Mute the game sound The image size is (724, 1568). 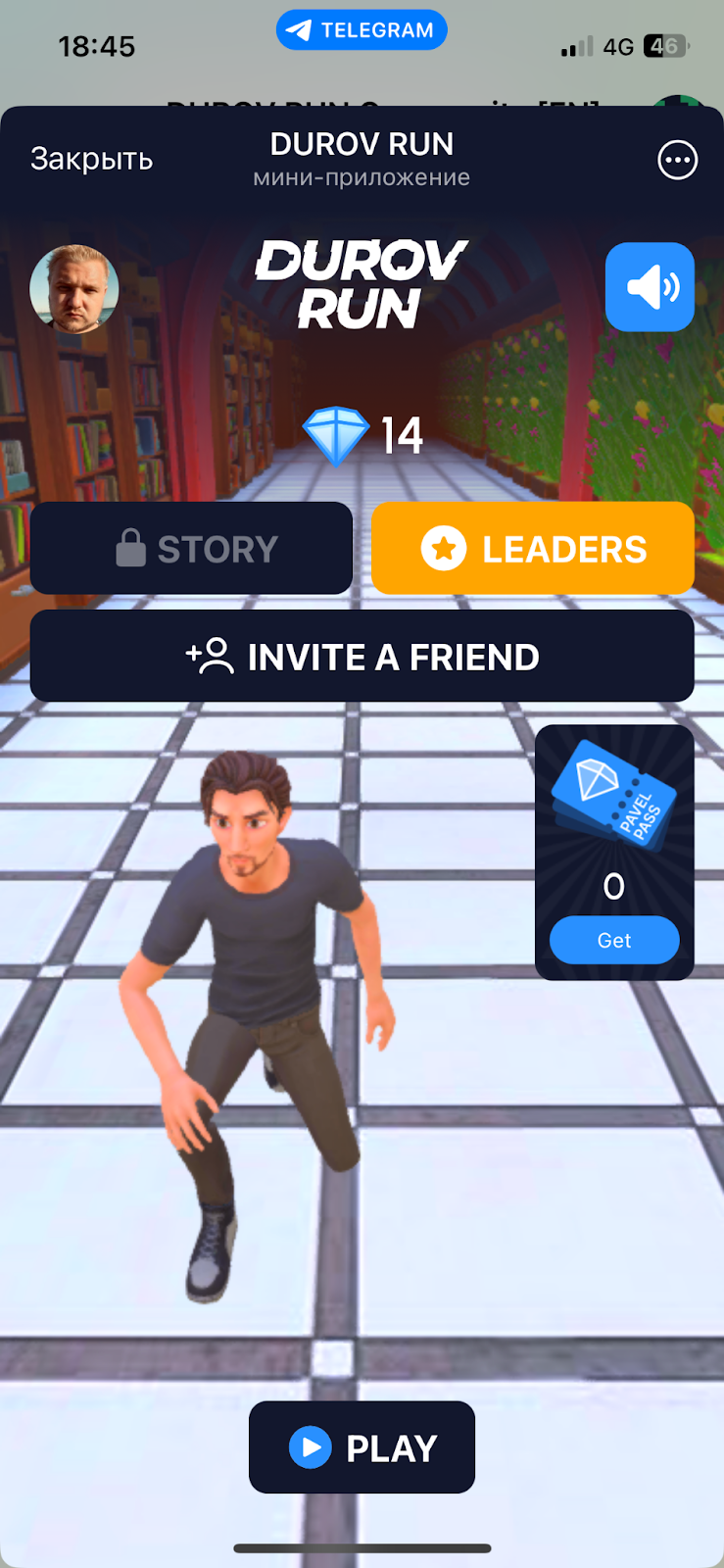tap(650, 287)
